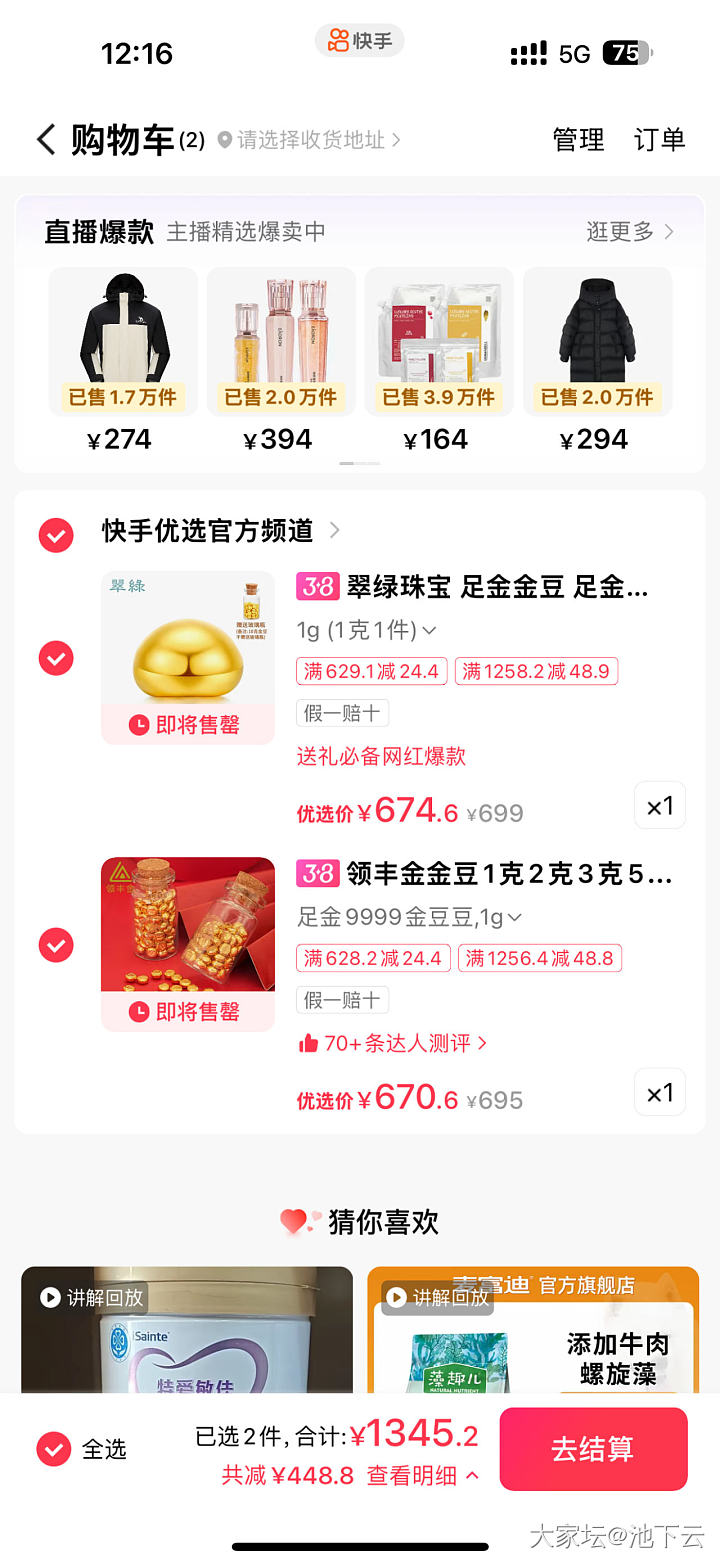
Task: Toggle the 全选 select-all checkbox
Action: pyautogui.click(x=54, y=1449)
